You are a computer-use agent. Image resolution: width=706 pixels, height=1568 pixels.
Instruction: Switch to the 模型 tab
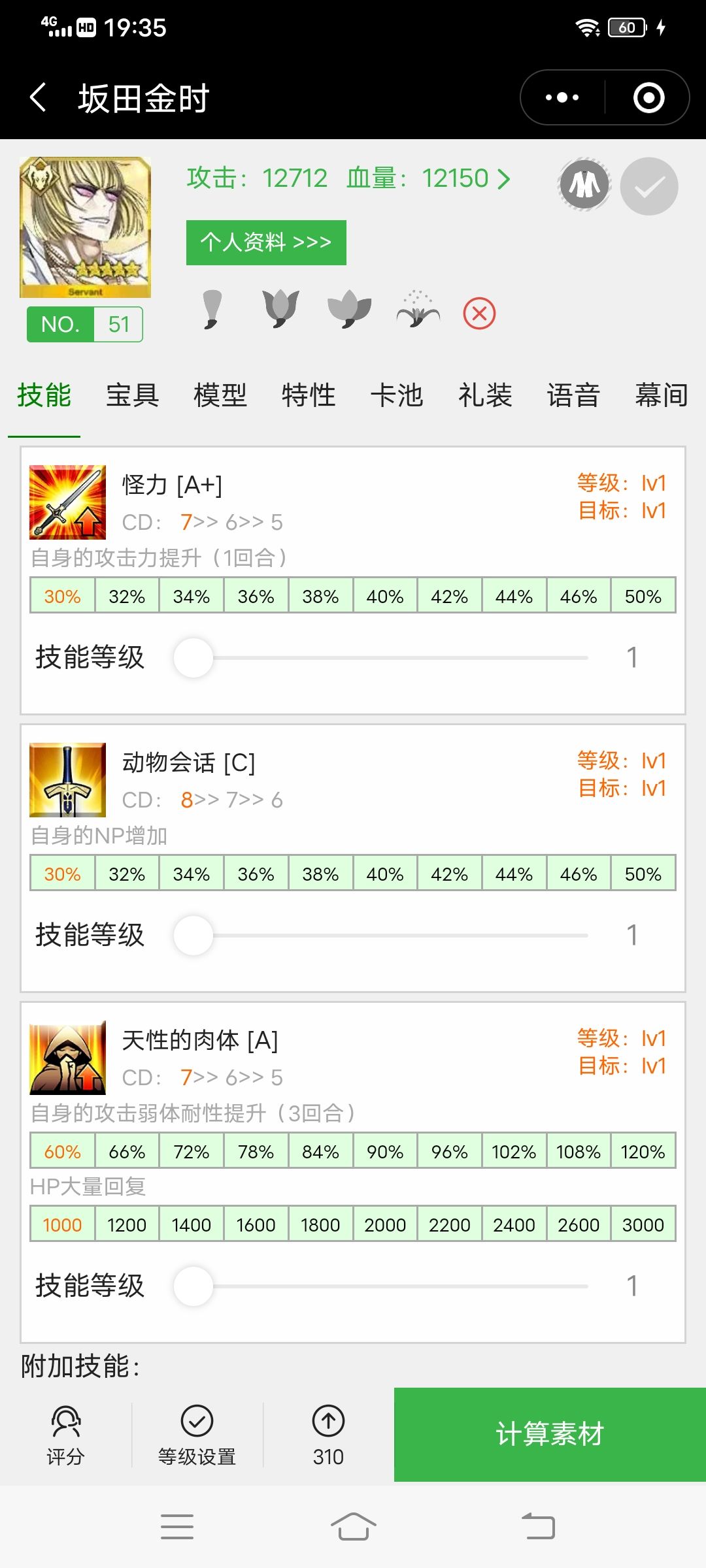point(220,395)
